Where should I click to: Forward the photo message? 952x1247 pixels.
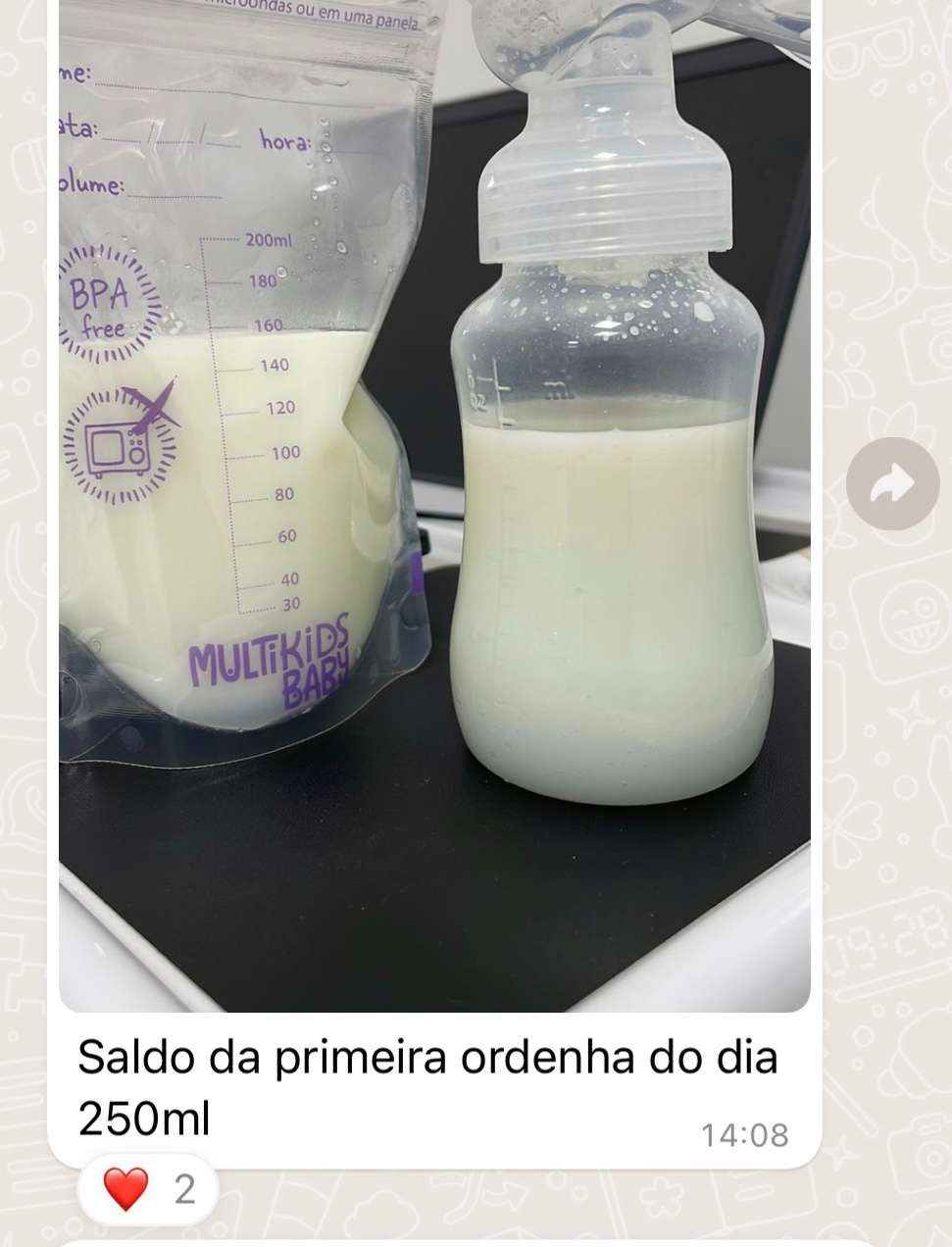tap(892, 484)
